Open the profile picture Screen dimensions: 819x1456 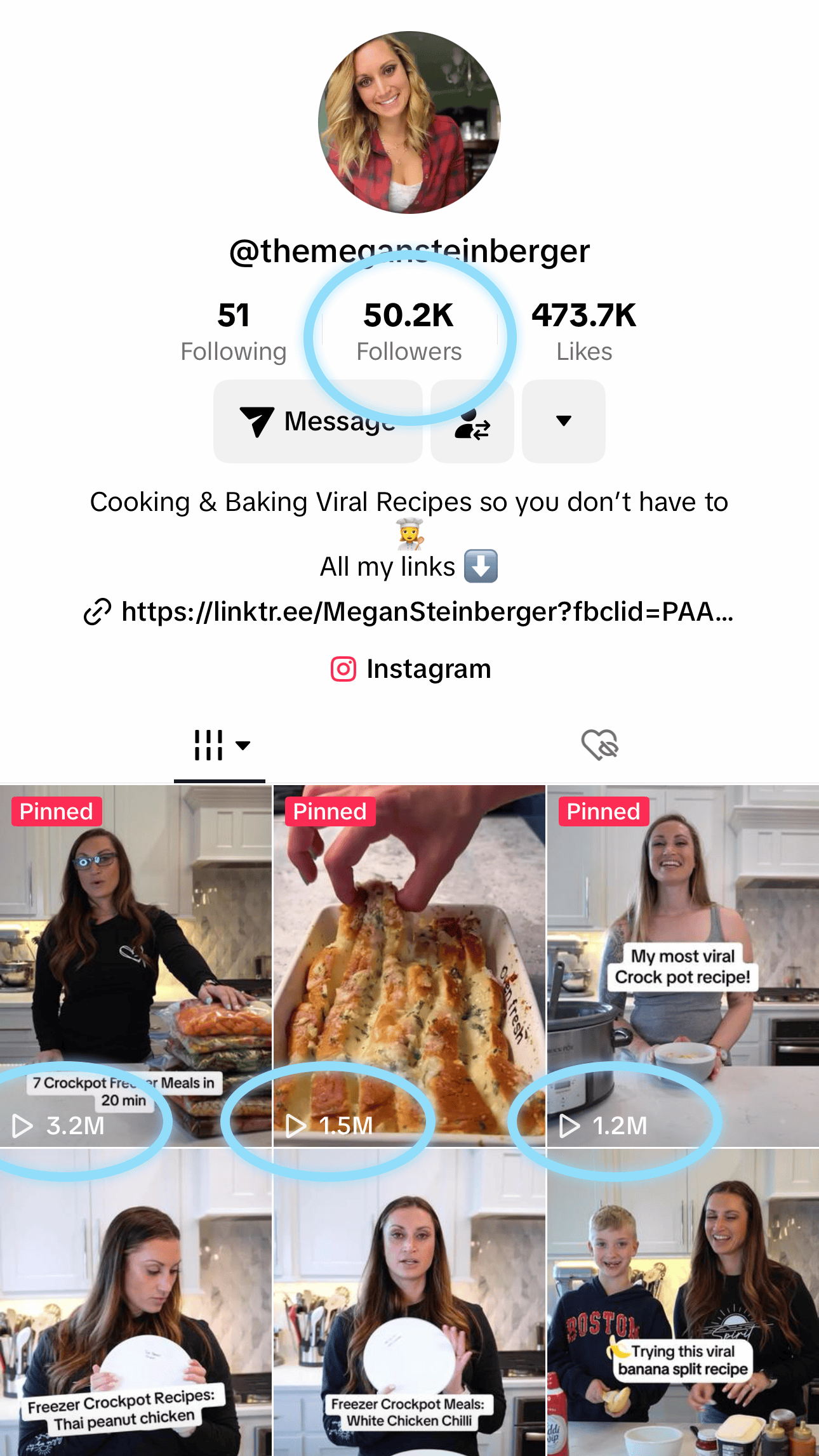[409, 122]
